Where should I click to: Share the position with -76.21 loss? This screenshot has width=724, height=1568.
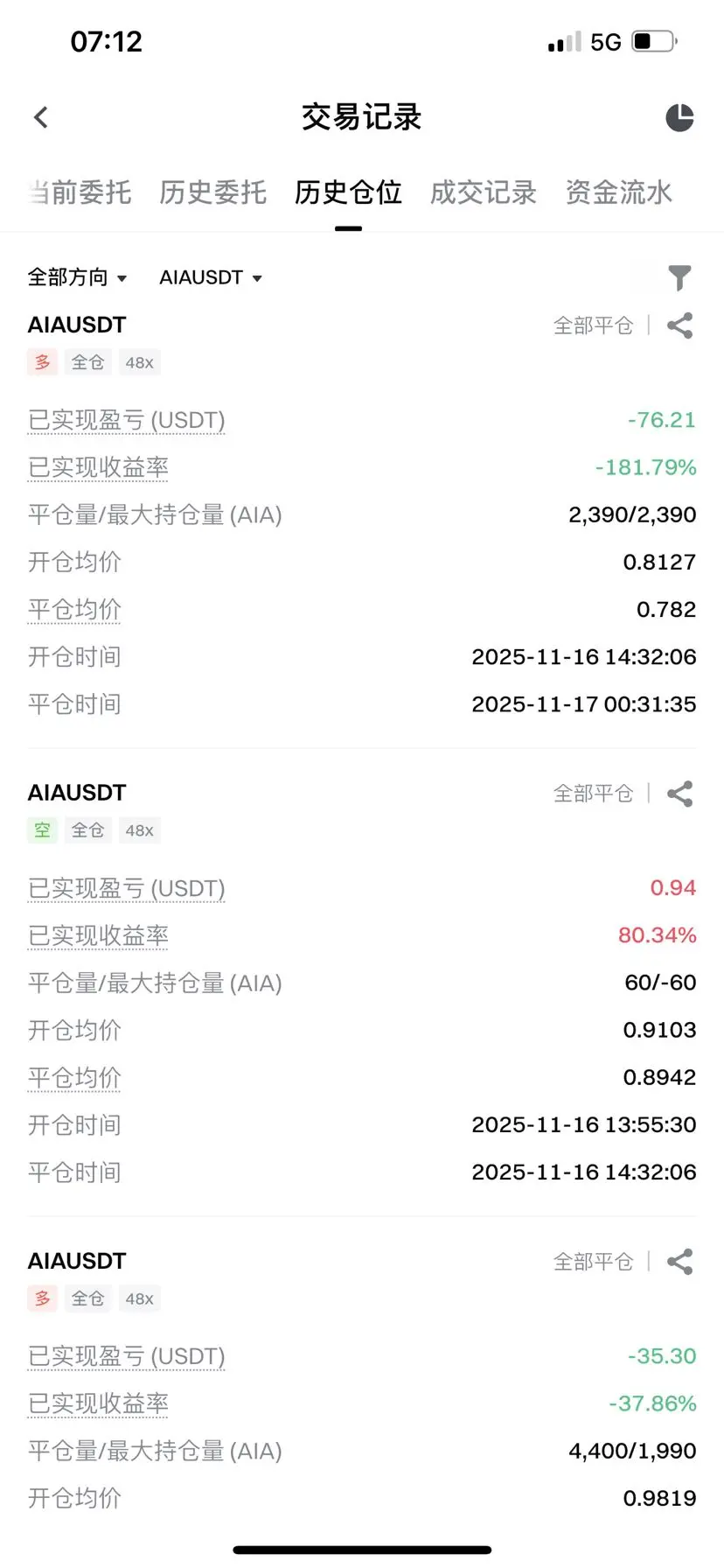[679, 325]
